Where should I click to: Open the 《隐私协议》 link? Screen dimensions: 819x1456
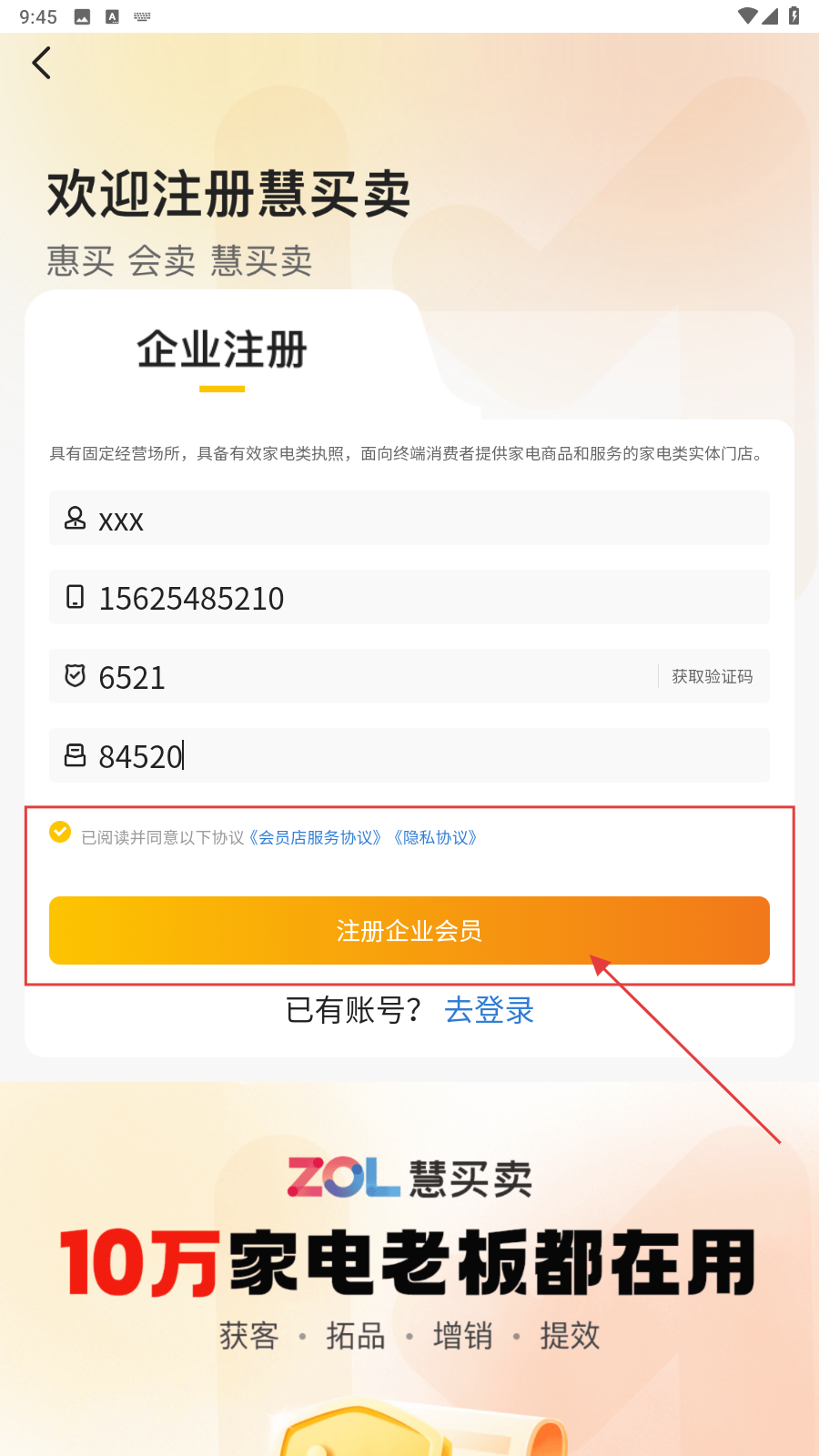[436, 837]
